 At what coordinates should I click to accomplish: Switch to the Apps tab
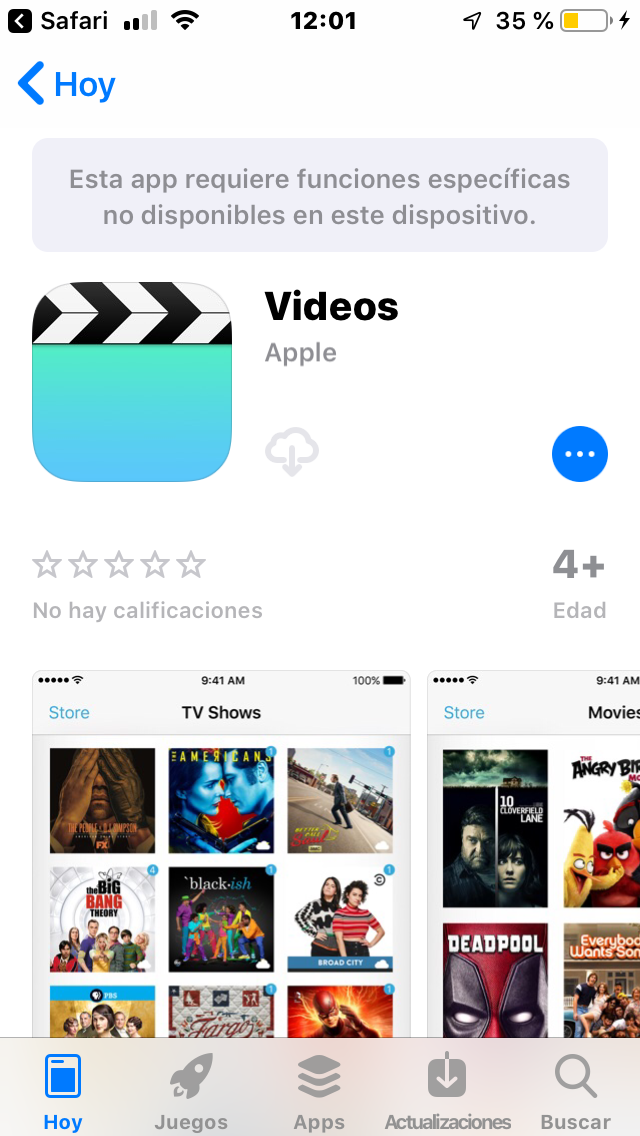pyautogui.click(x=319, y=1090)
